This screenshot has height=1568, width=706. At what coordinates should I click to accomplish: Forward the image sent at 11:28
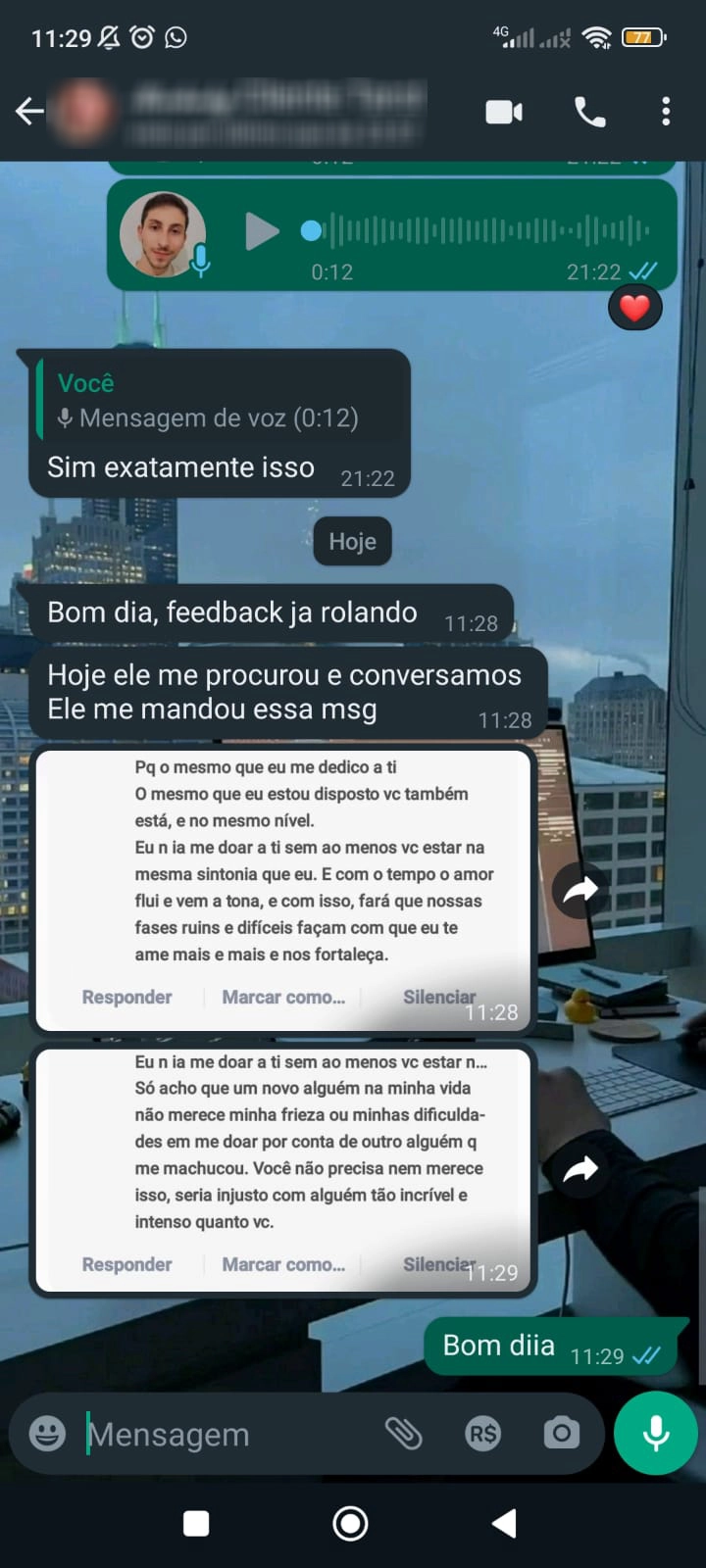[580, 889]
